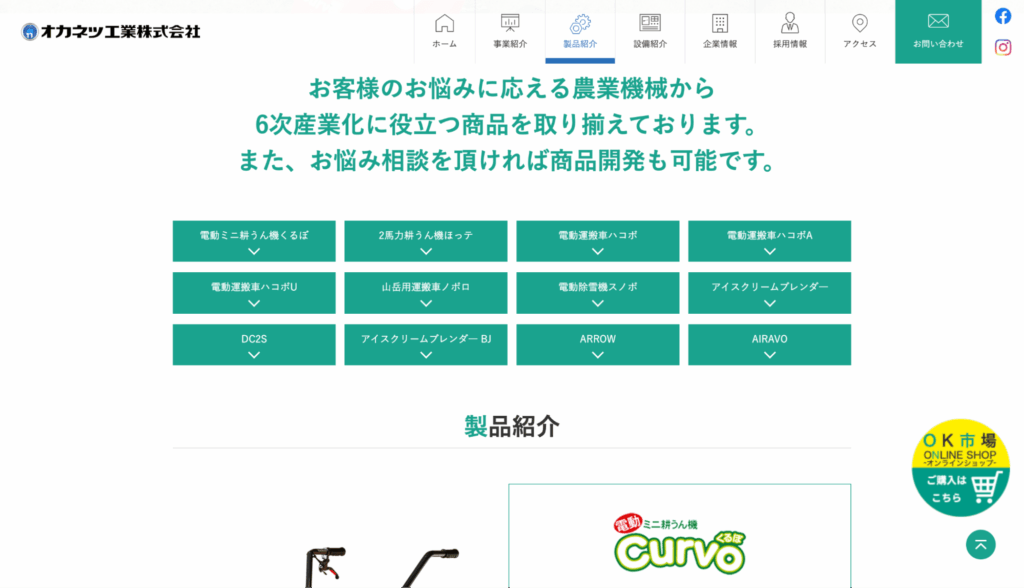Open 採用情報 page

(790, 31)
